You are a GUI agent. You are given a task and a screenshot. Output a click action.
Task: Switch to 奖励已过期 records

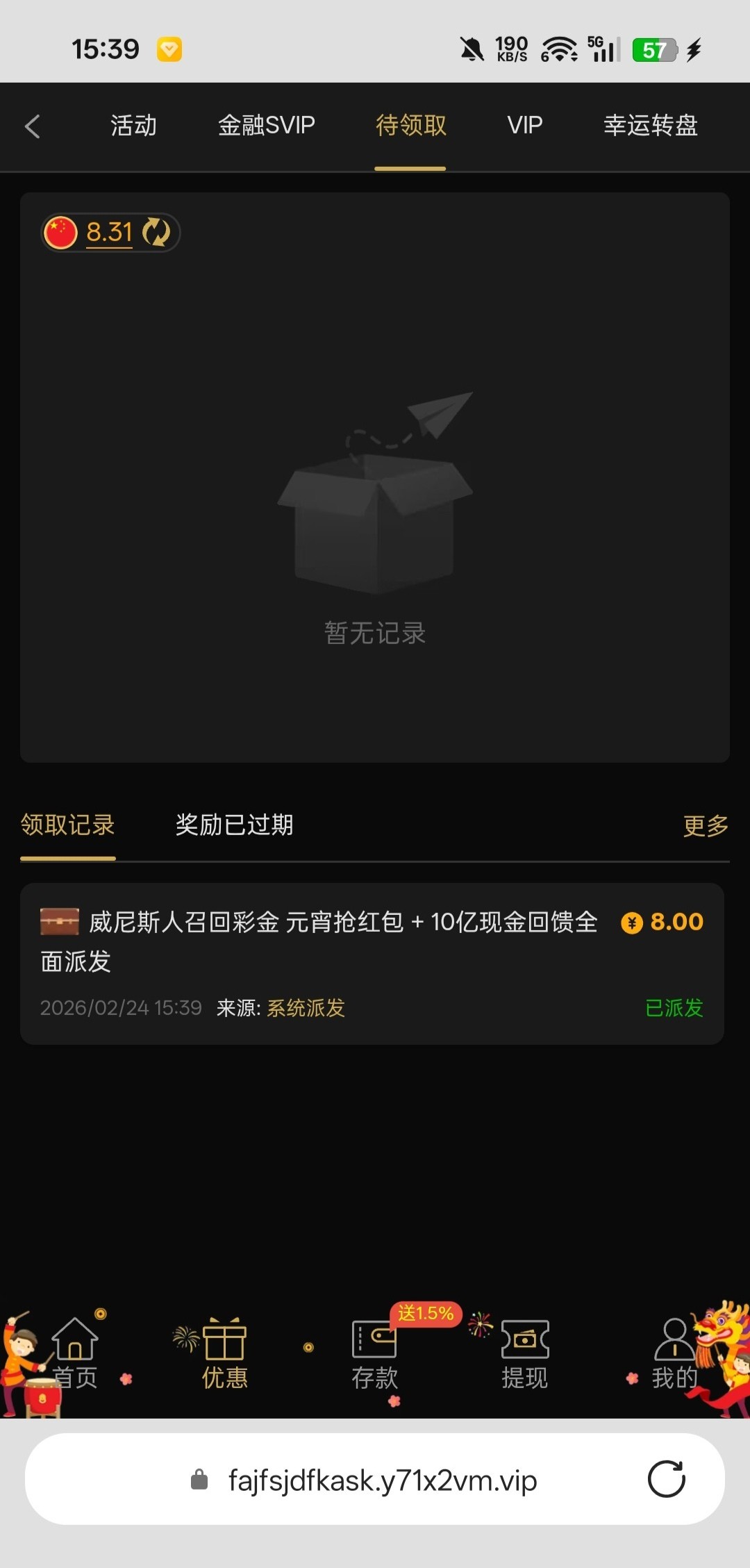[x=234, y=825]
